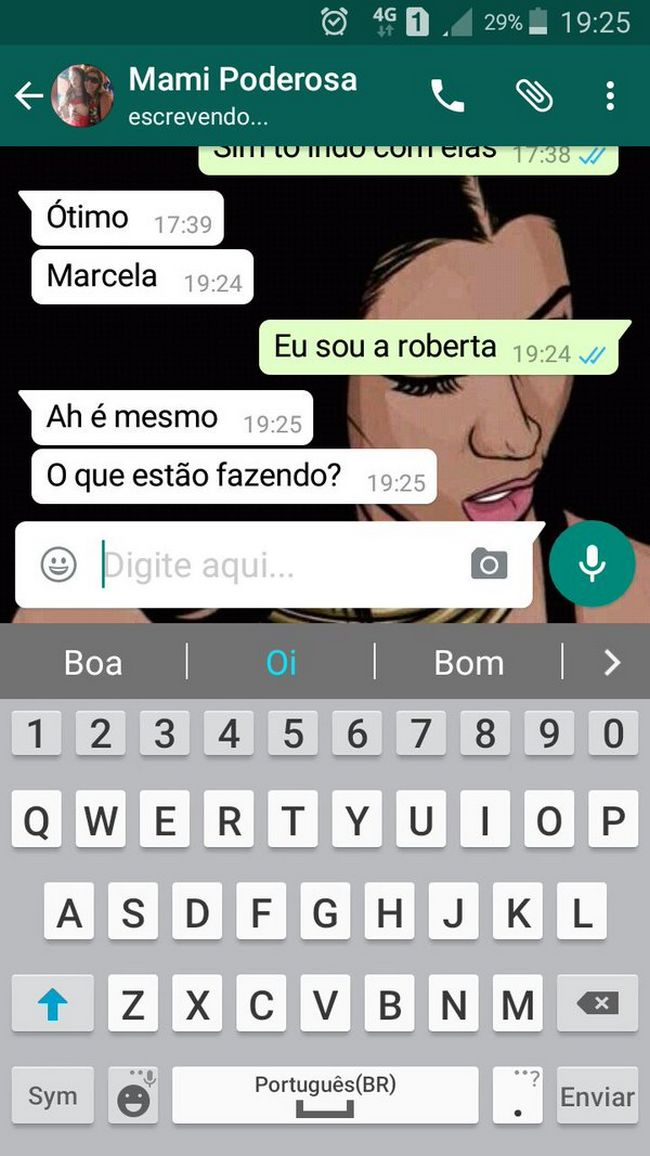Open the emoji picker in message box
The image size is (650, 1156).
[59, 565]
